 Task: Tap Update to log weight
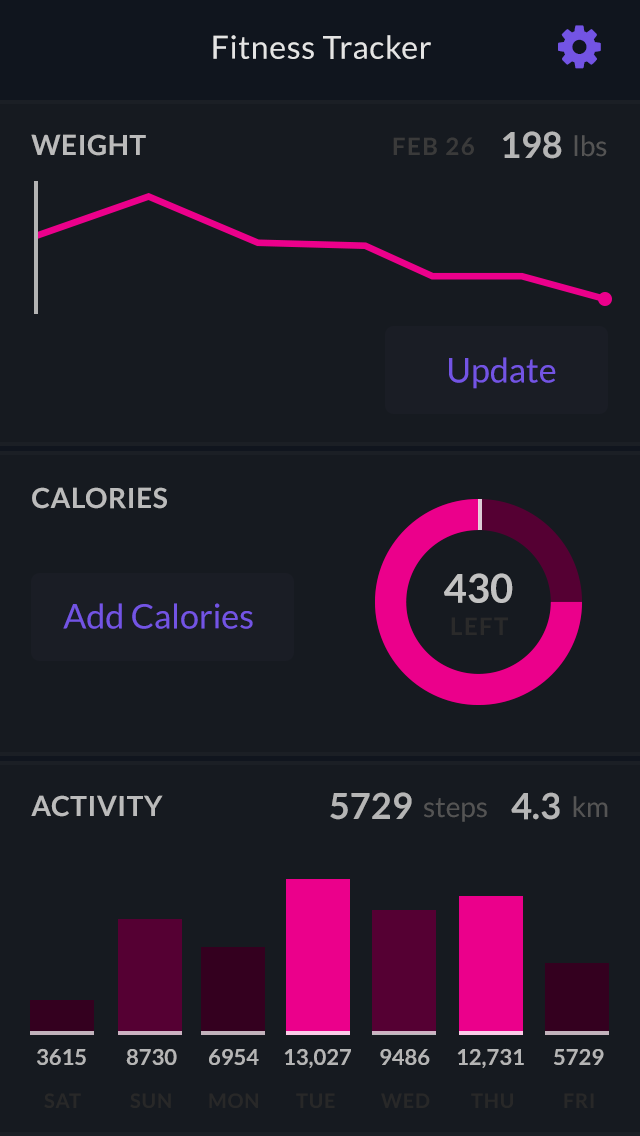coord(496,370)
